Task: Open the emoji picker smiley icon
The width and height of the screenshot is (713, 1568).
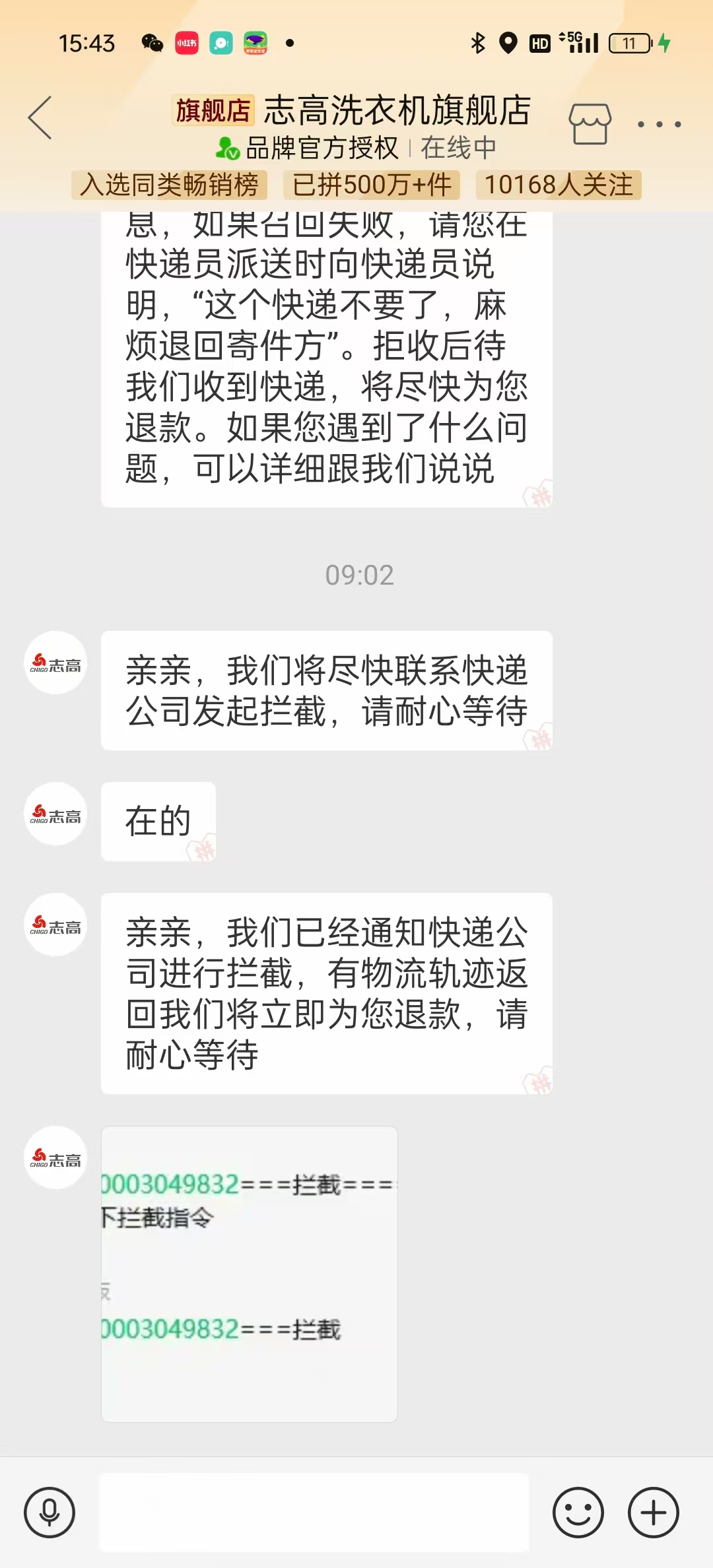Action: pos(579,1512)
